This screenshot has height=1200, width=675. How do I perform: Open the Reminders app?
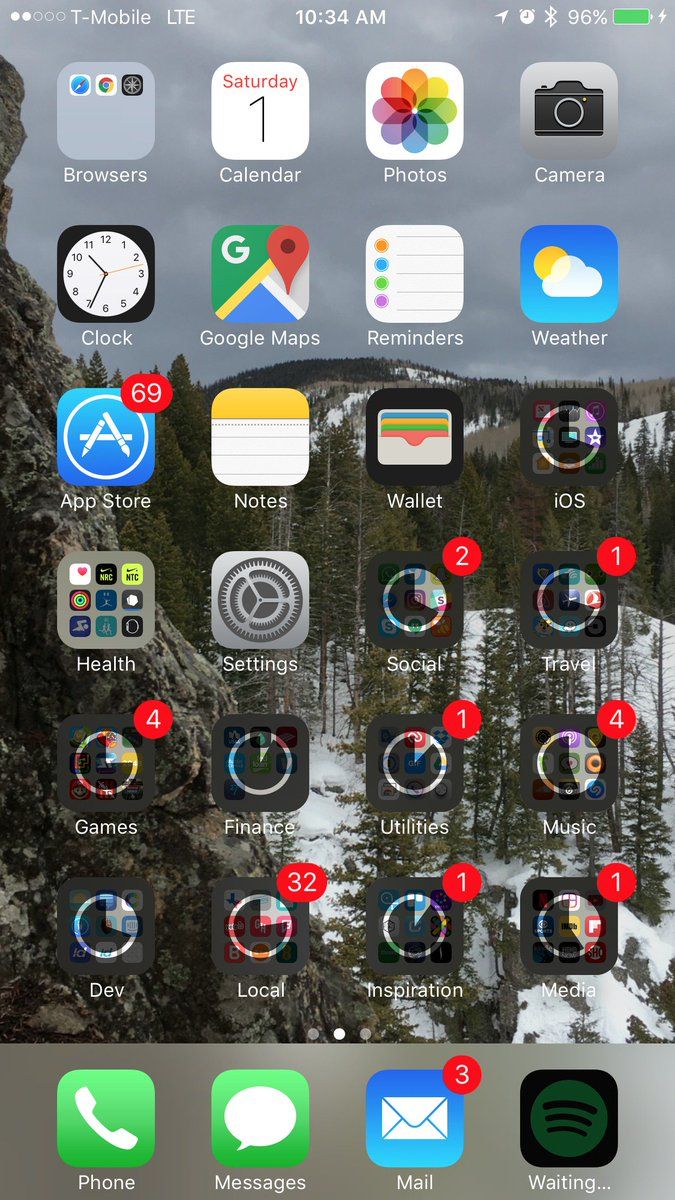[415, 274]
